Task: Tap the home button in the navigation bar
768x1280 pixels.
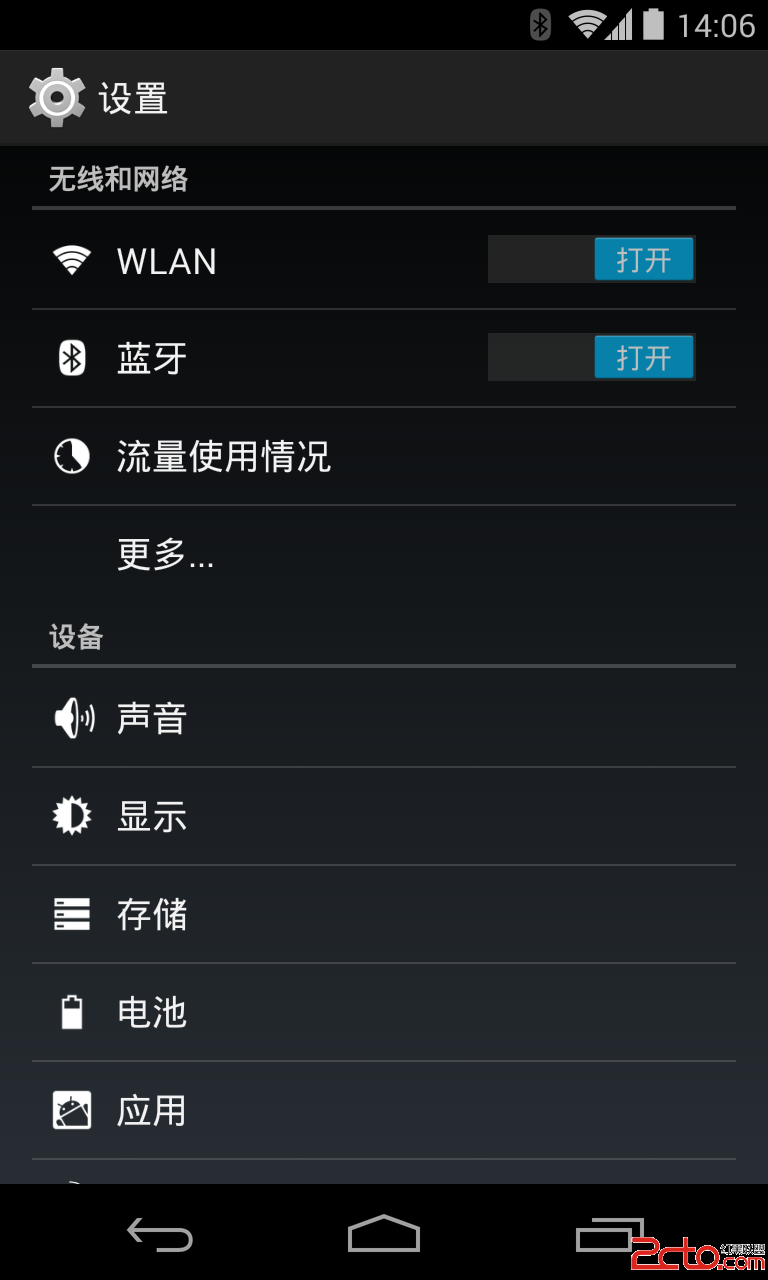Action: [x=384, y=1234]
